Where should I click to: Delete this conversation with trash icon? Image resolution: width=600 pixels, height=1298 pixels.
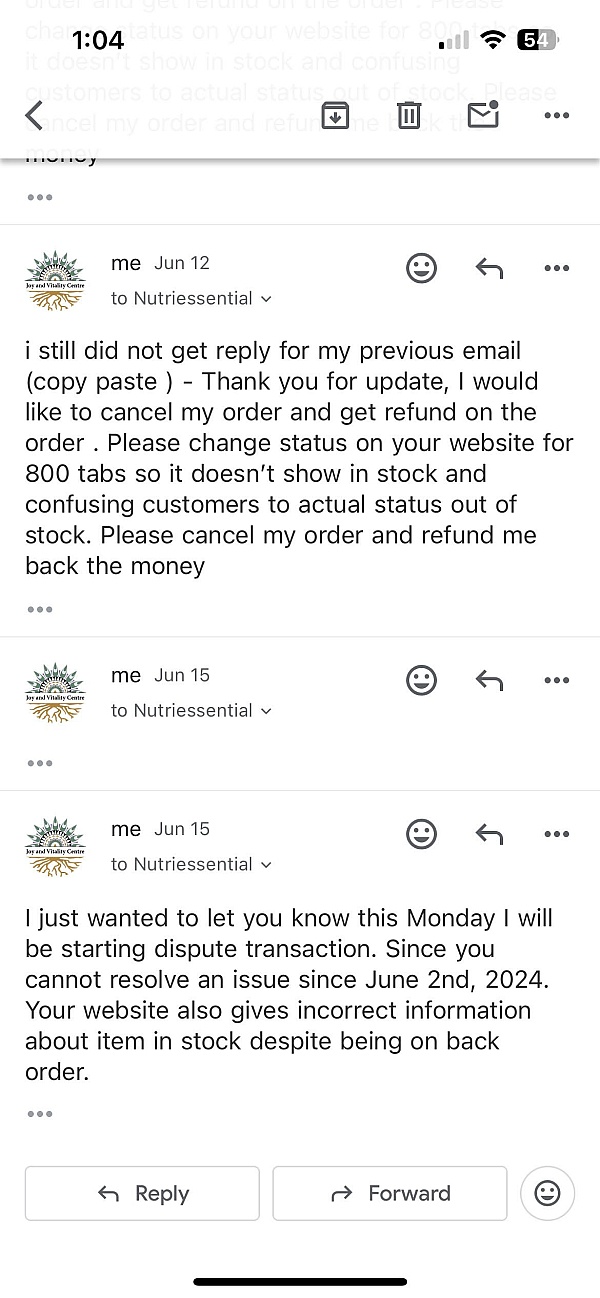409,116
